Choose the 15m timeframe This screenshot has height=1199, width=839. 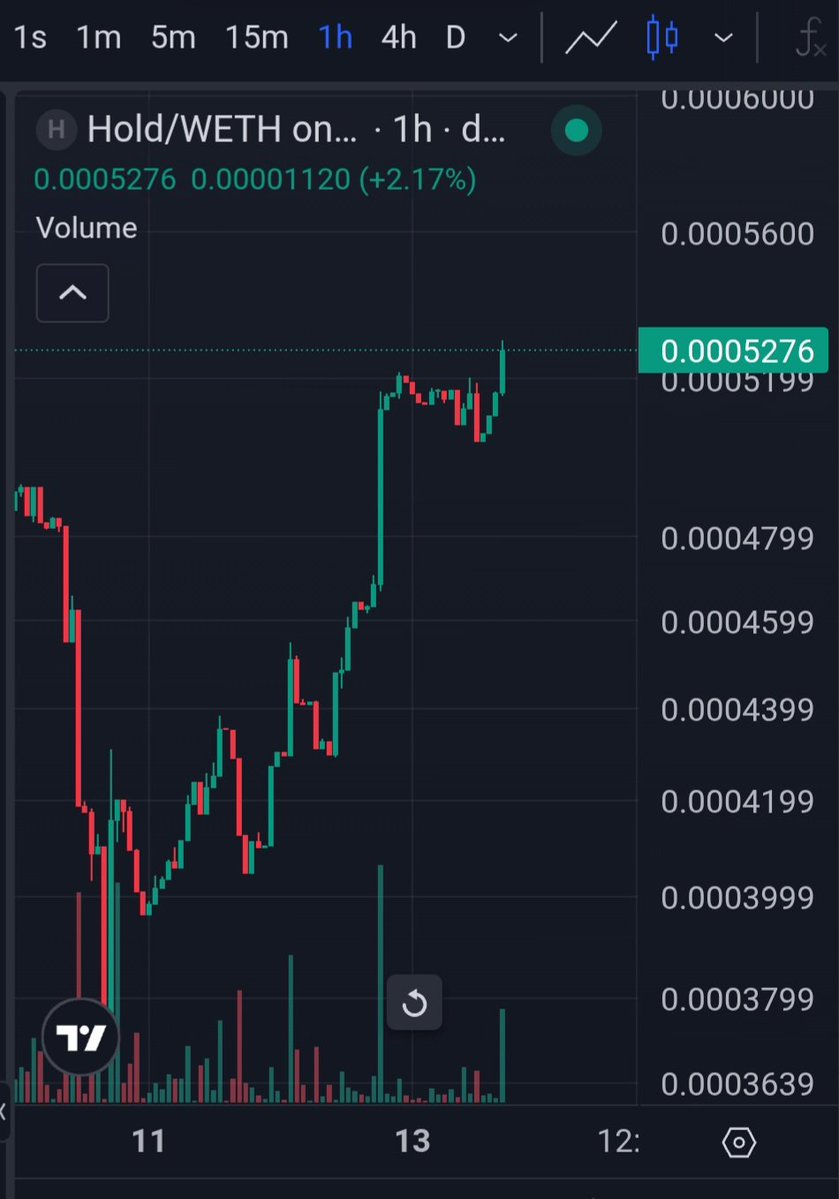(256, 38)
